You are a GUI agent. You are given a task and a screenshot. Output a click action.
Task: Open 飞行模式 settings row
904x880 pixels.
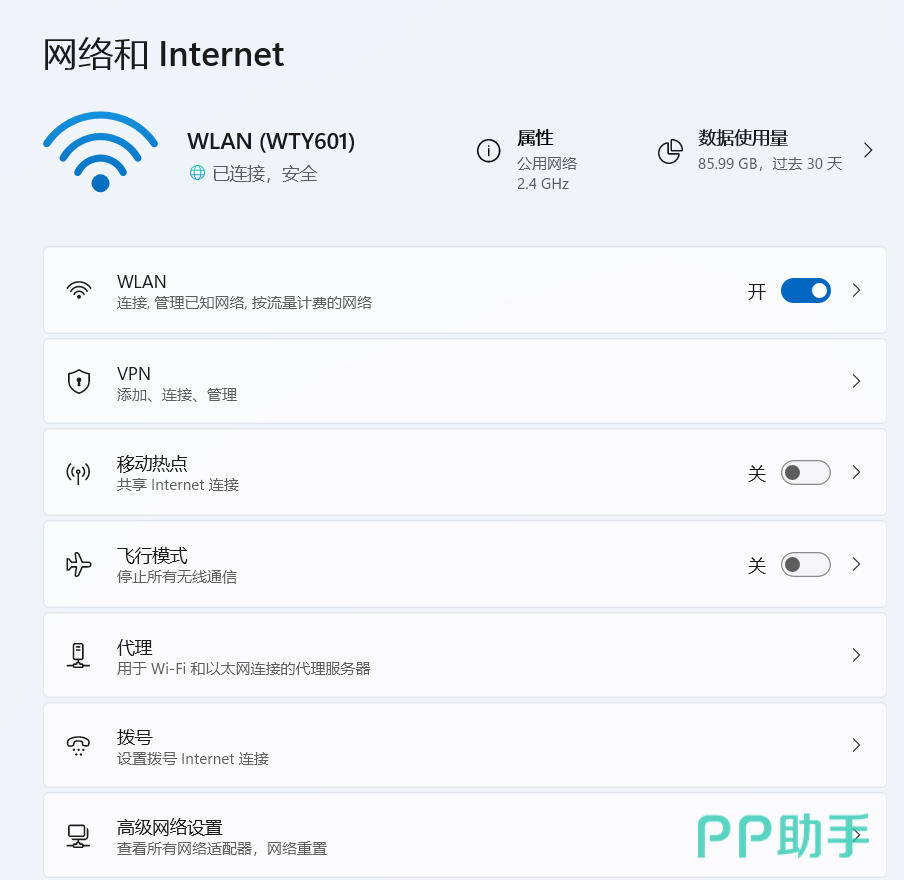[400, 565]
